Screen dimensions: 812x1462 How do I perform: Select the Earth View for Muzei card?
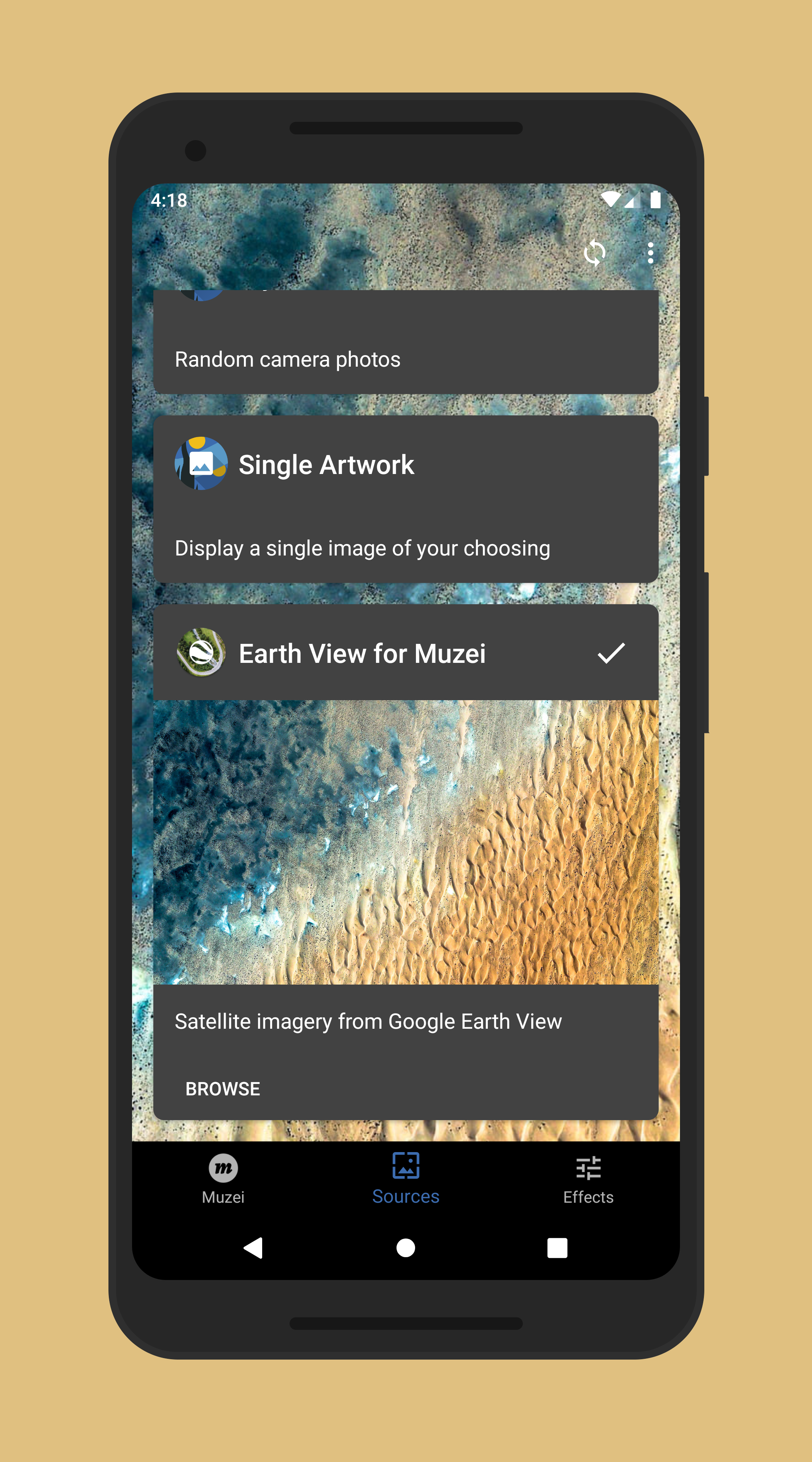click(x=406, y=653)
